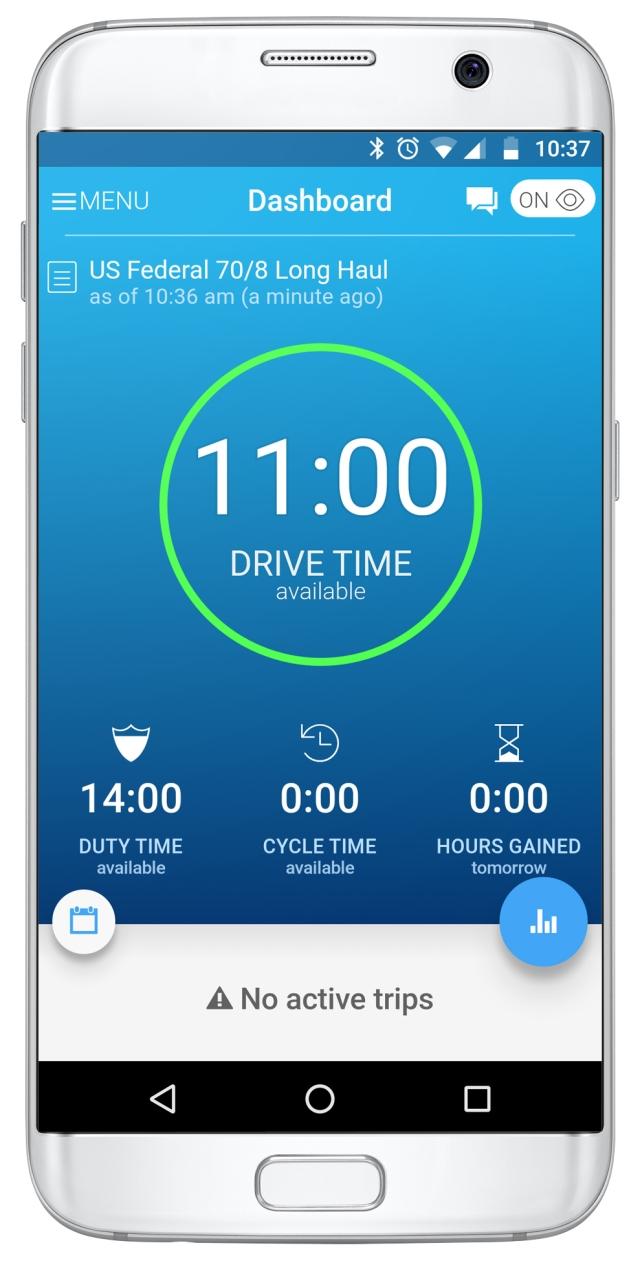Tap the drive time available circle
This screenshot has width=640, height=1263.
pos(321,504)
